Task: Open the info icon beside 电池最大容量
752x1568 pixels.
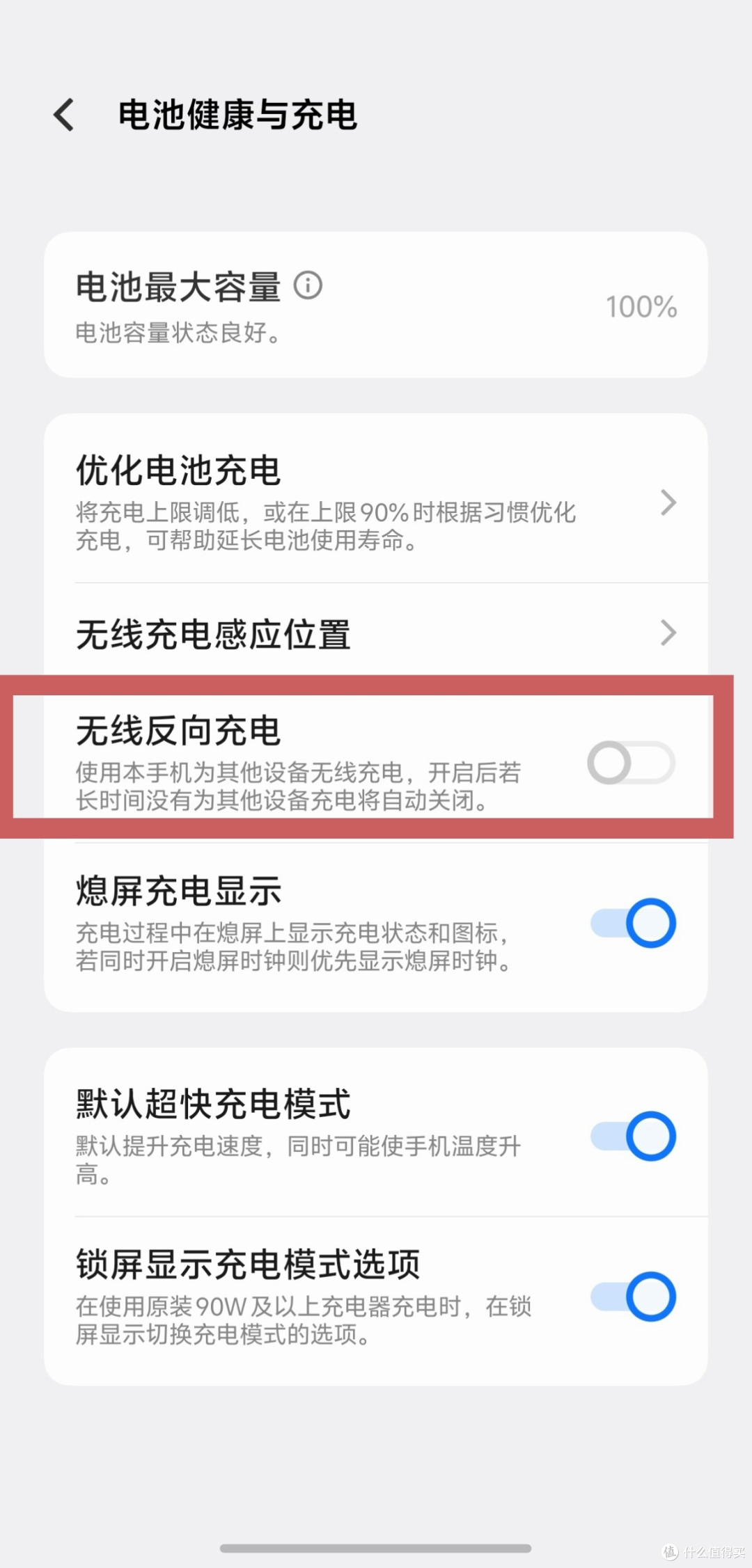Action: (x=308, y=285)
